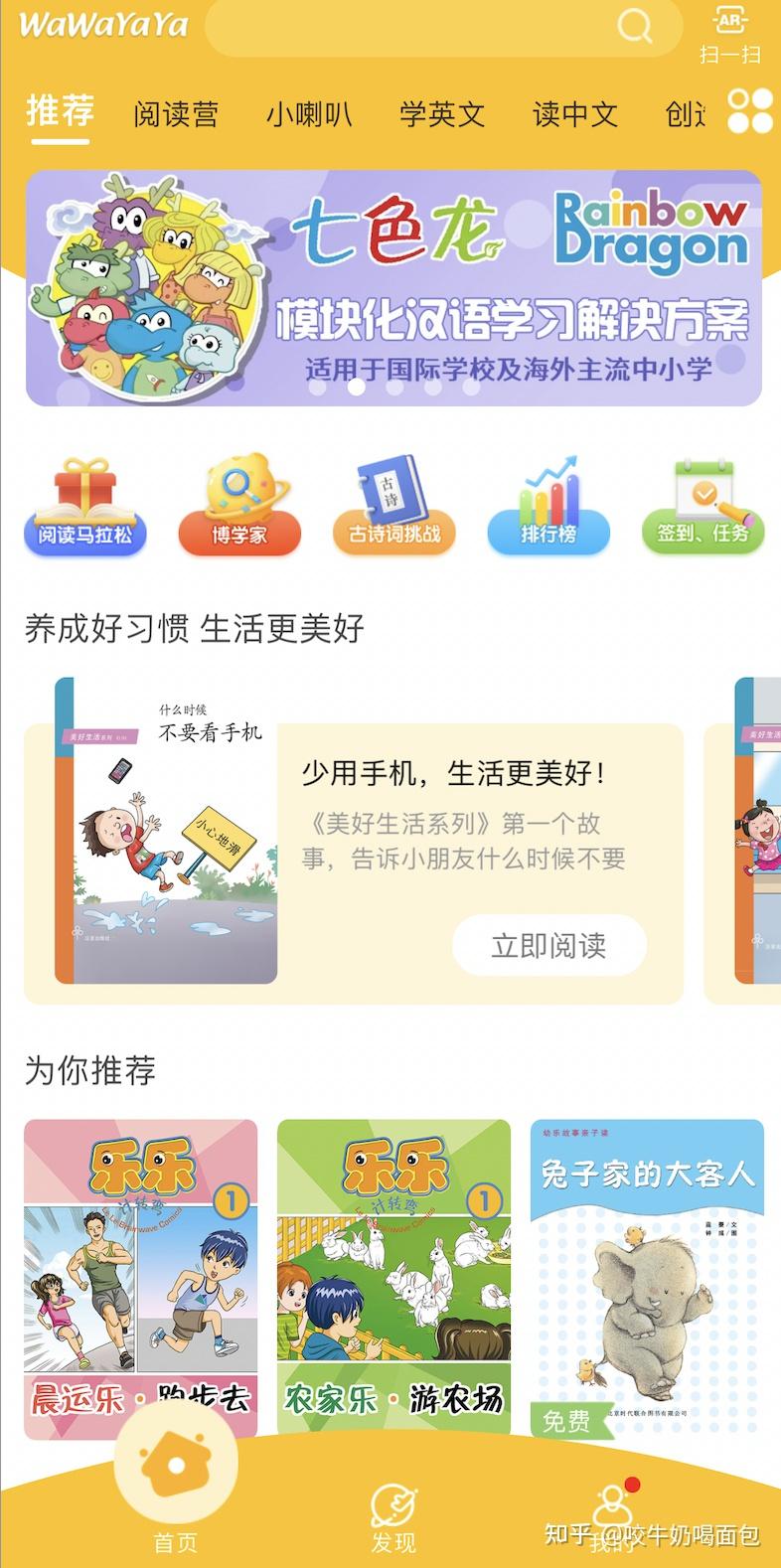The width and height of the screenshot is (781, 1568).
Task: Open the AR 扫一扫 scanner
Action: pyautogui.click(x=730, y=33)
